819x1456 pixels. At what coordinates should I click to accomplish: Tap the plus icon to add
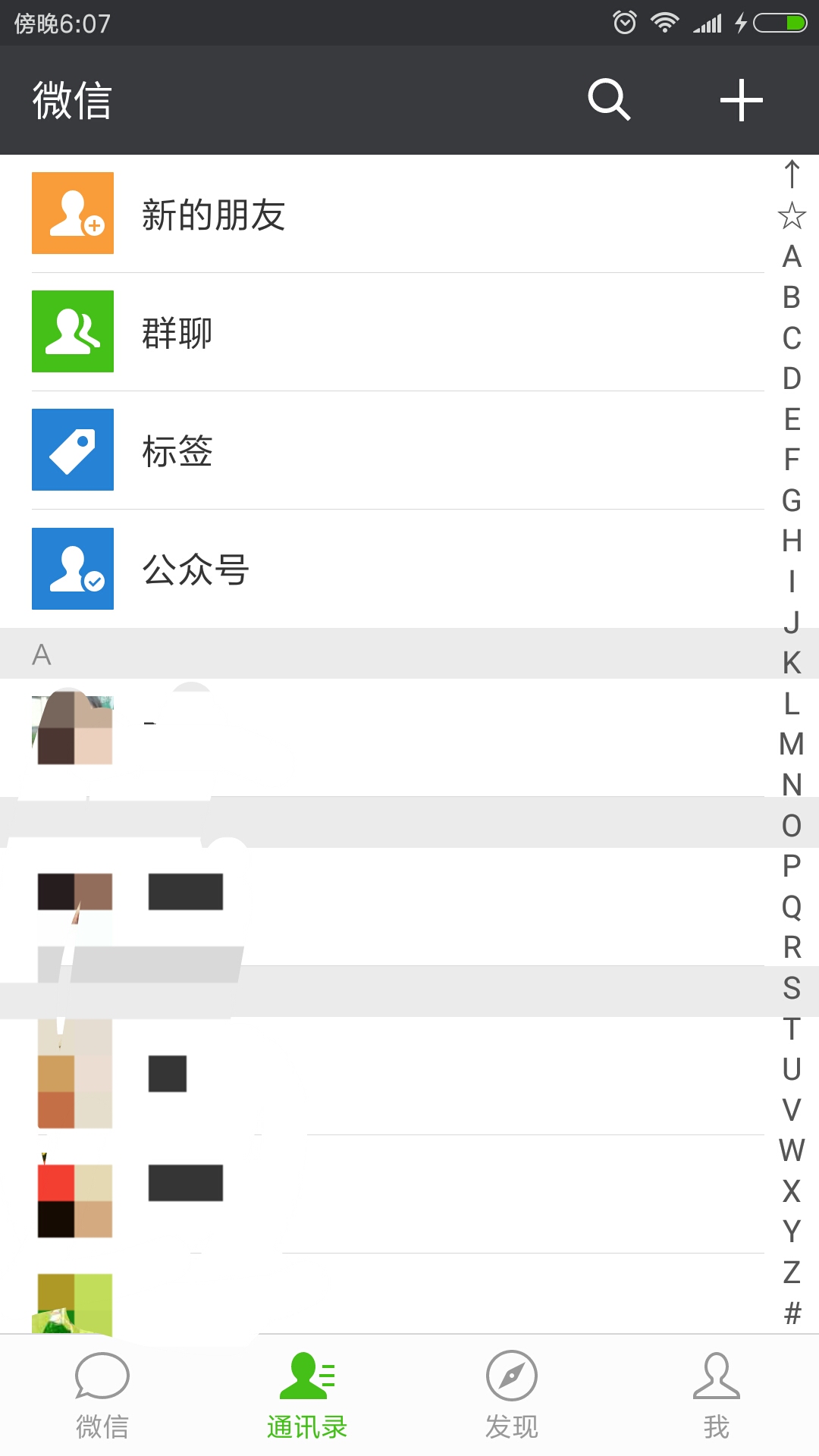(x=741, y=99)
